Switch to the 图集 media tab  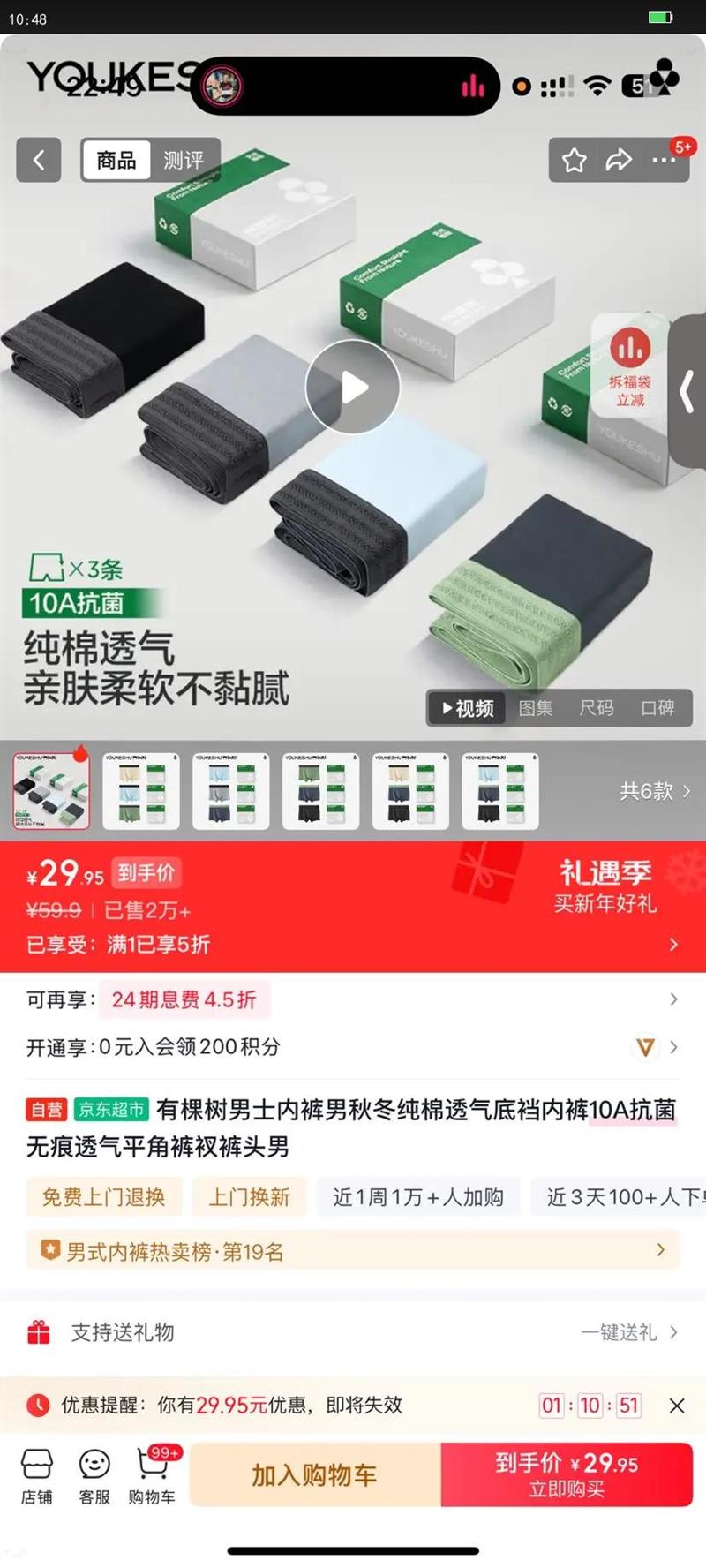tap(536, 708)
